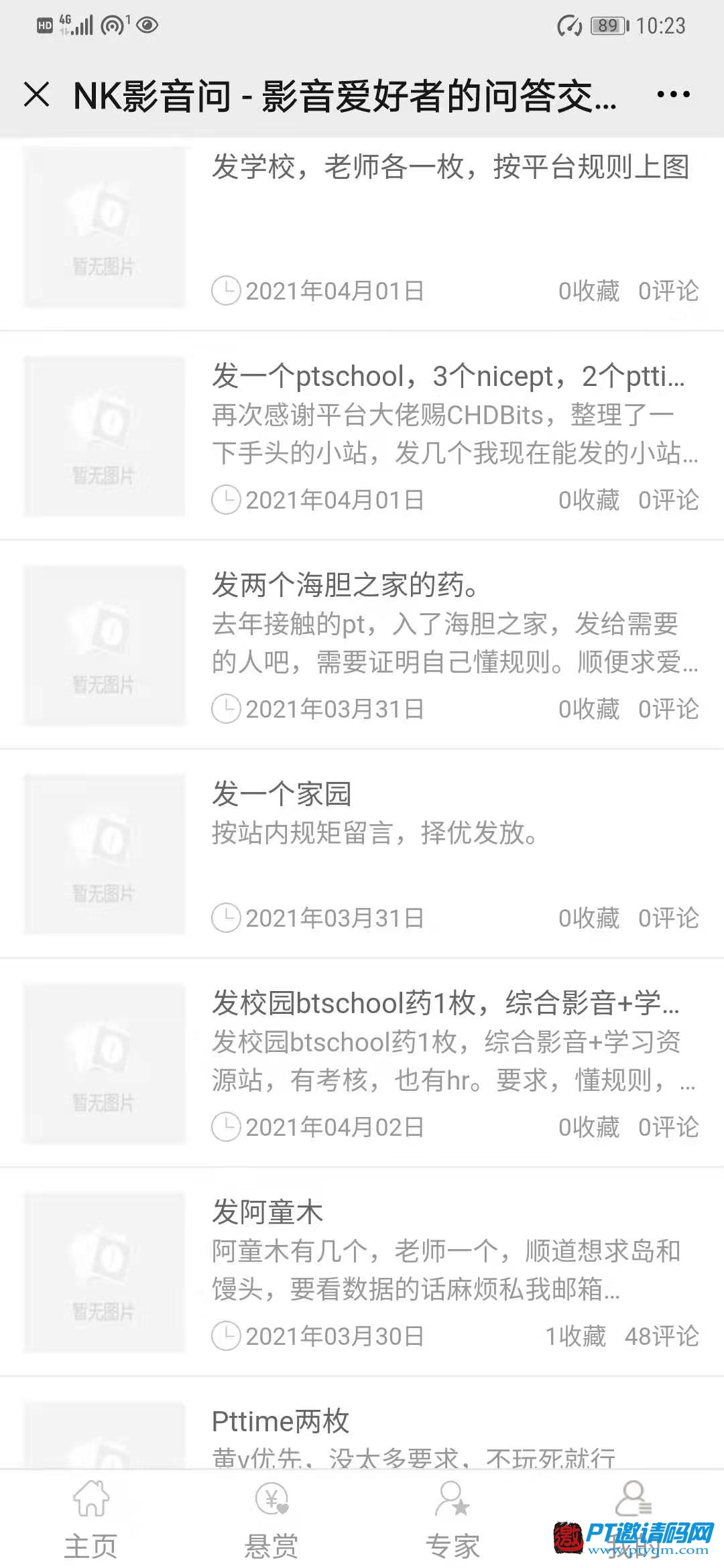
Task: Open post 发阿童木
Action: pyautogui.click(x=268, y=1213)
